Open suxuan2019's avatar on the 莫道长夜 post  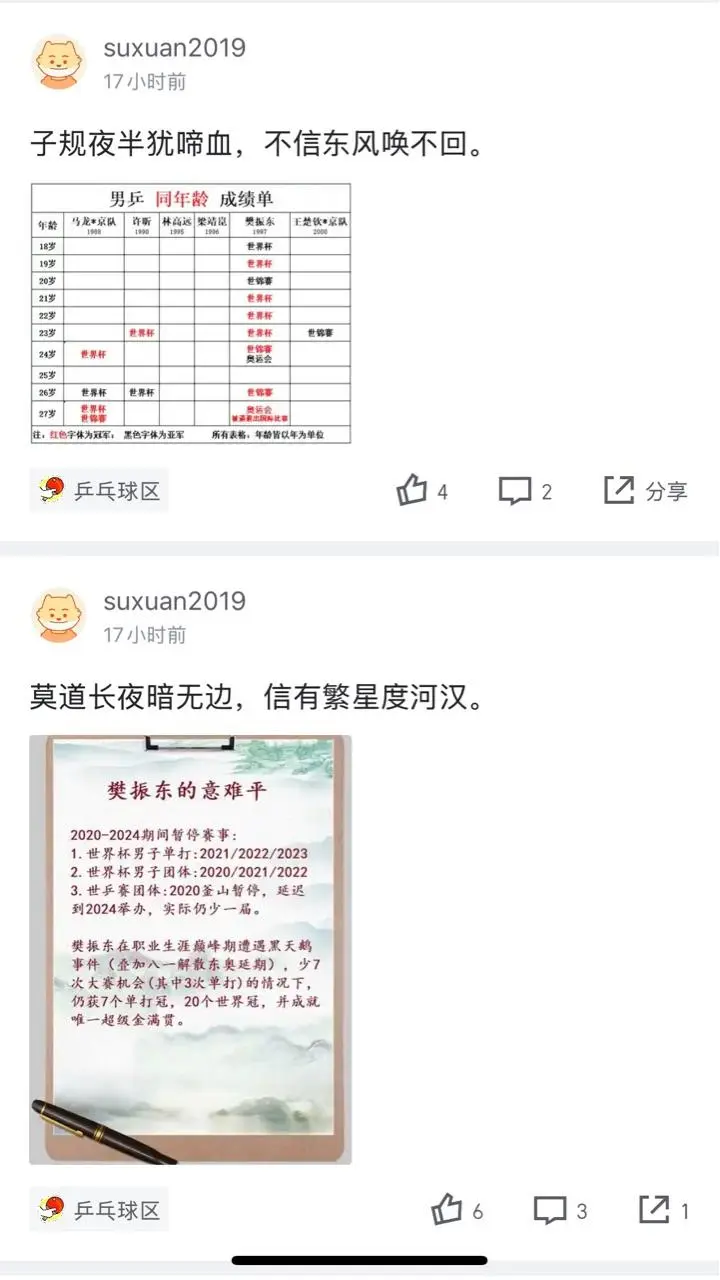pos(59,615)
